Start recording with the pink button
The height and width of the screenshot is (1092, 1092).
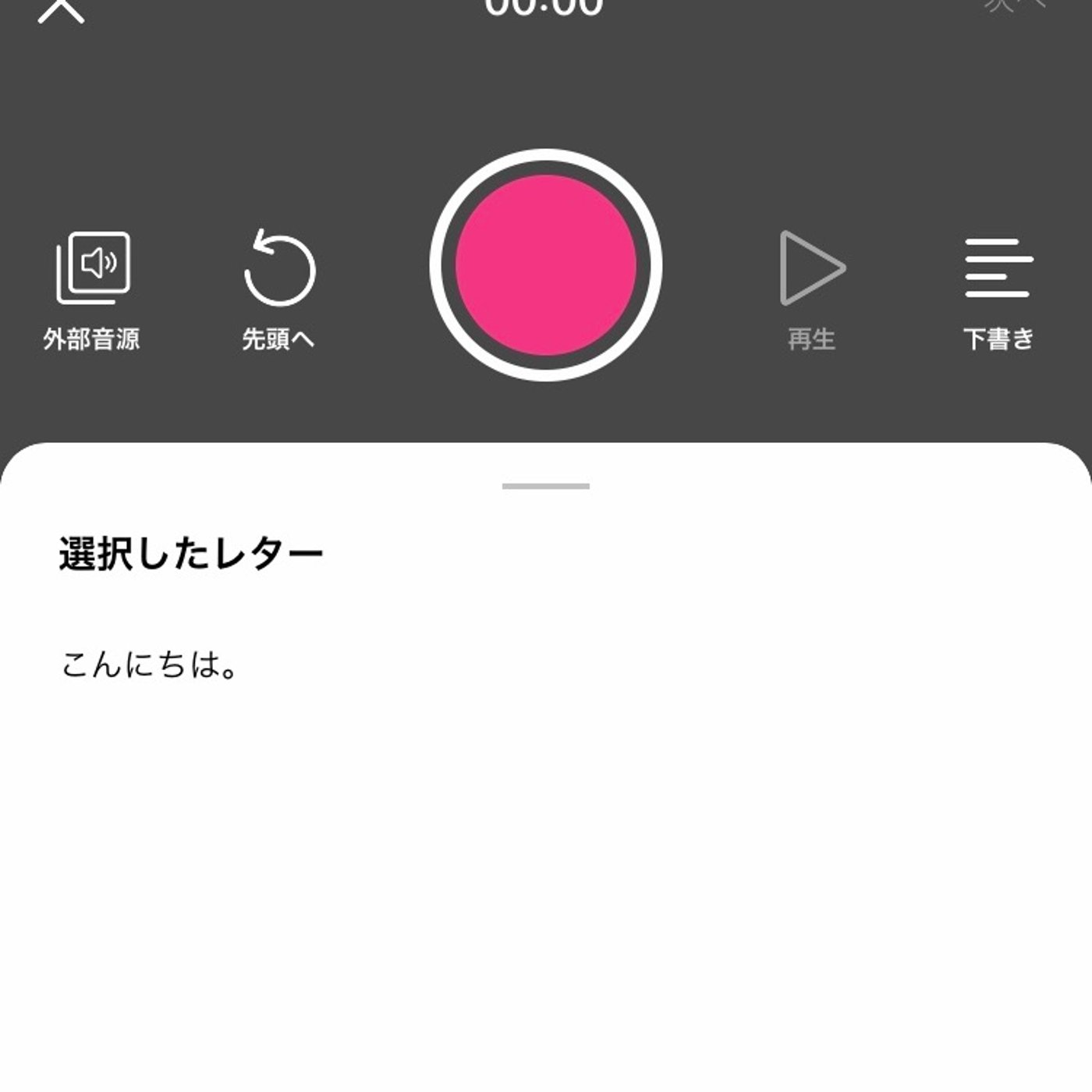click(546, 265)
